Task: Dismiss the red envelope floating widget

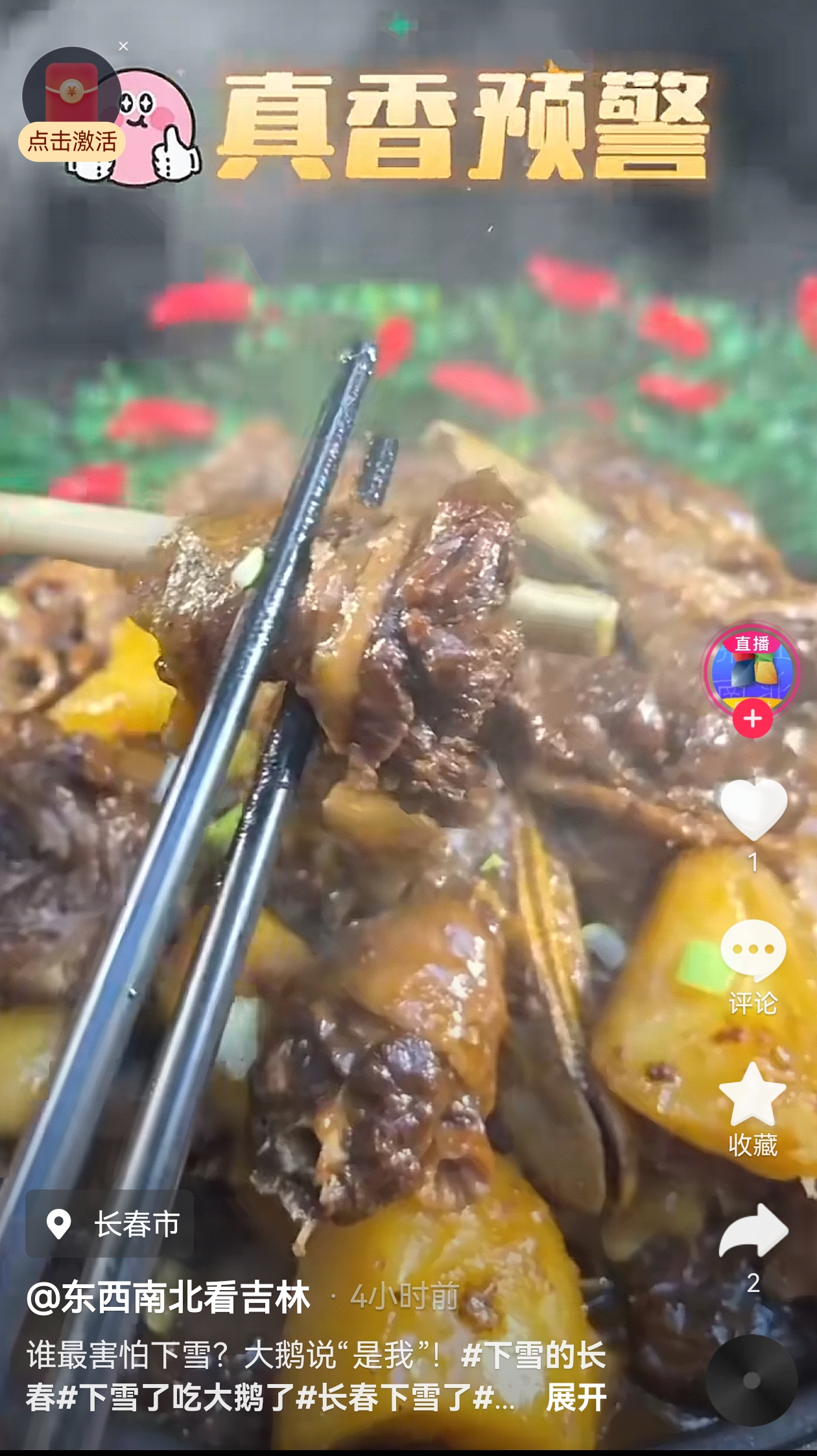Action: pyautogui.click(x=123, y=46)
